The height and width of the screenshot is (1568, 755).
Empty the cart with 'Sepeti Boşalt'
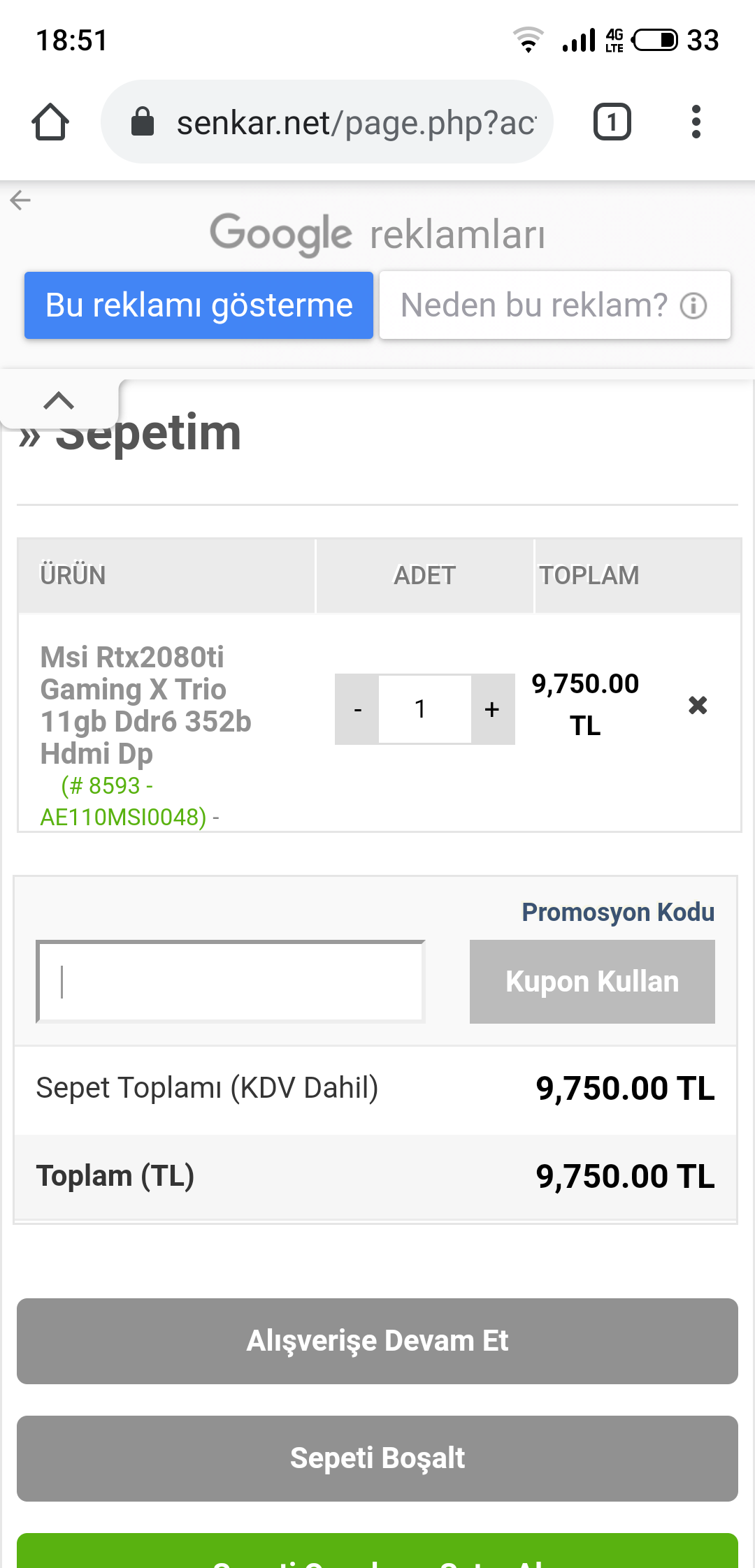(x=377, y=1458)
